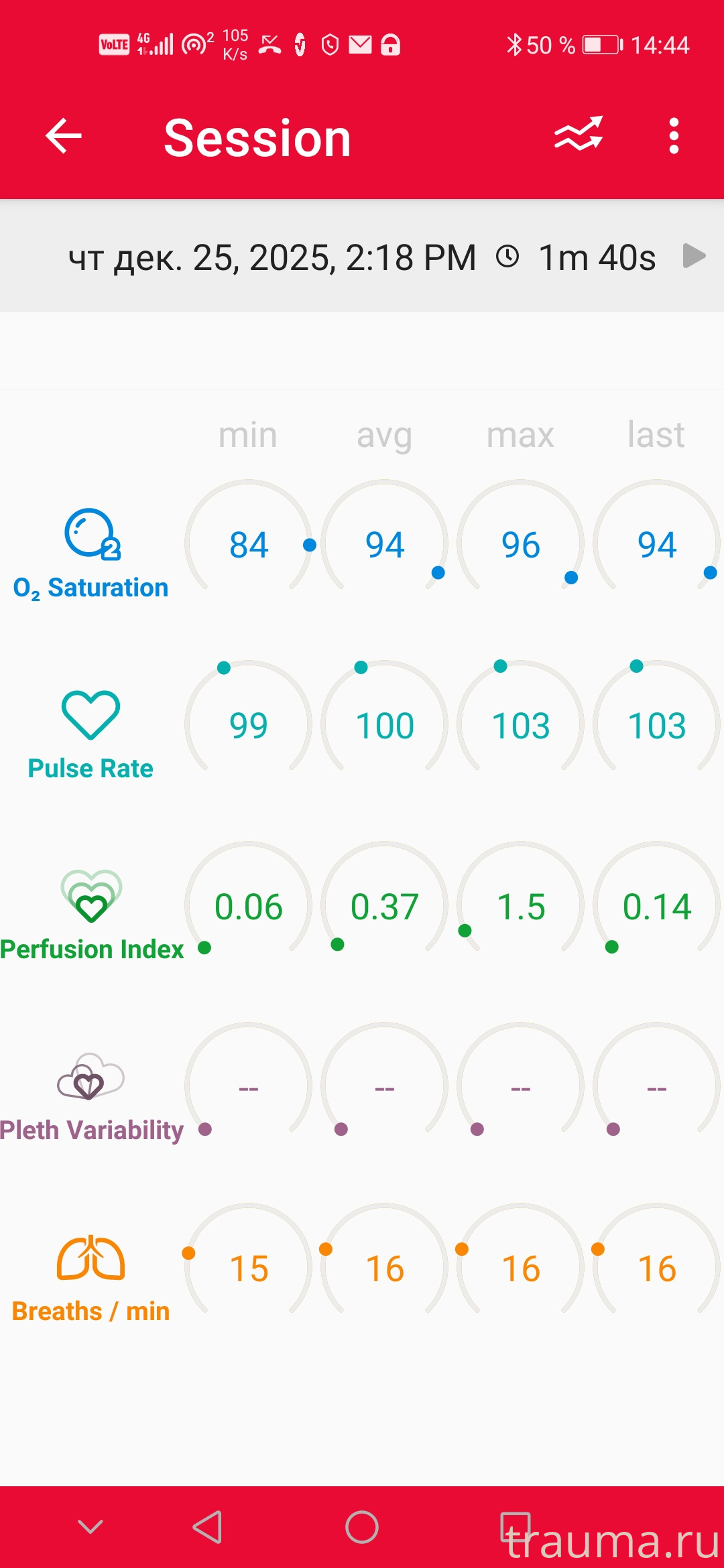Screen dimensions: 724x1568
Task: Open the trend chart view
Action: pyautogui.click(x=579, y=134)
